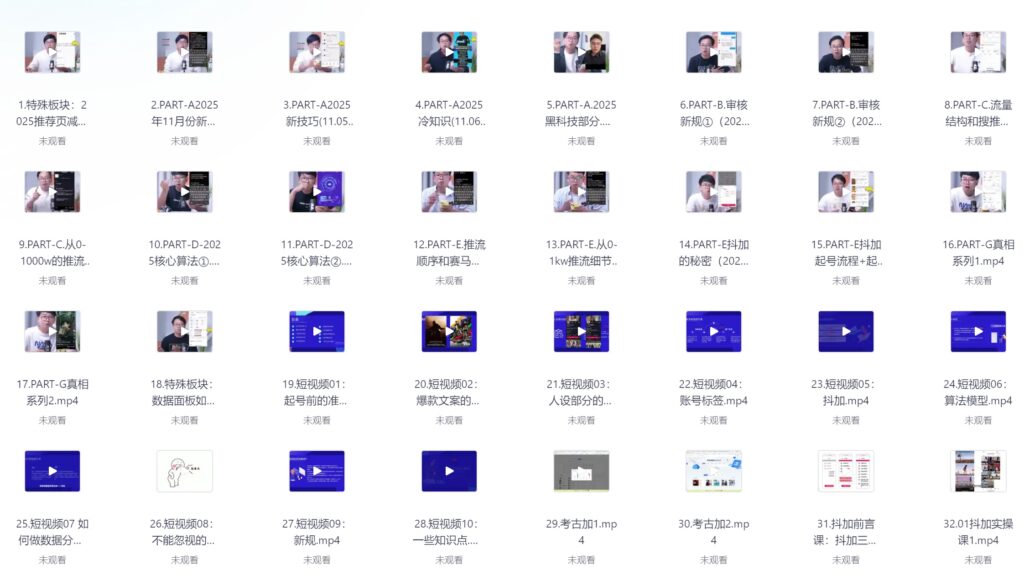Open 25.短视频07 如何做数据分析 video
1024x575 pixels.
tap(52, 471)
